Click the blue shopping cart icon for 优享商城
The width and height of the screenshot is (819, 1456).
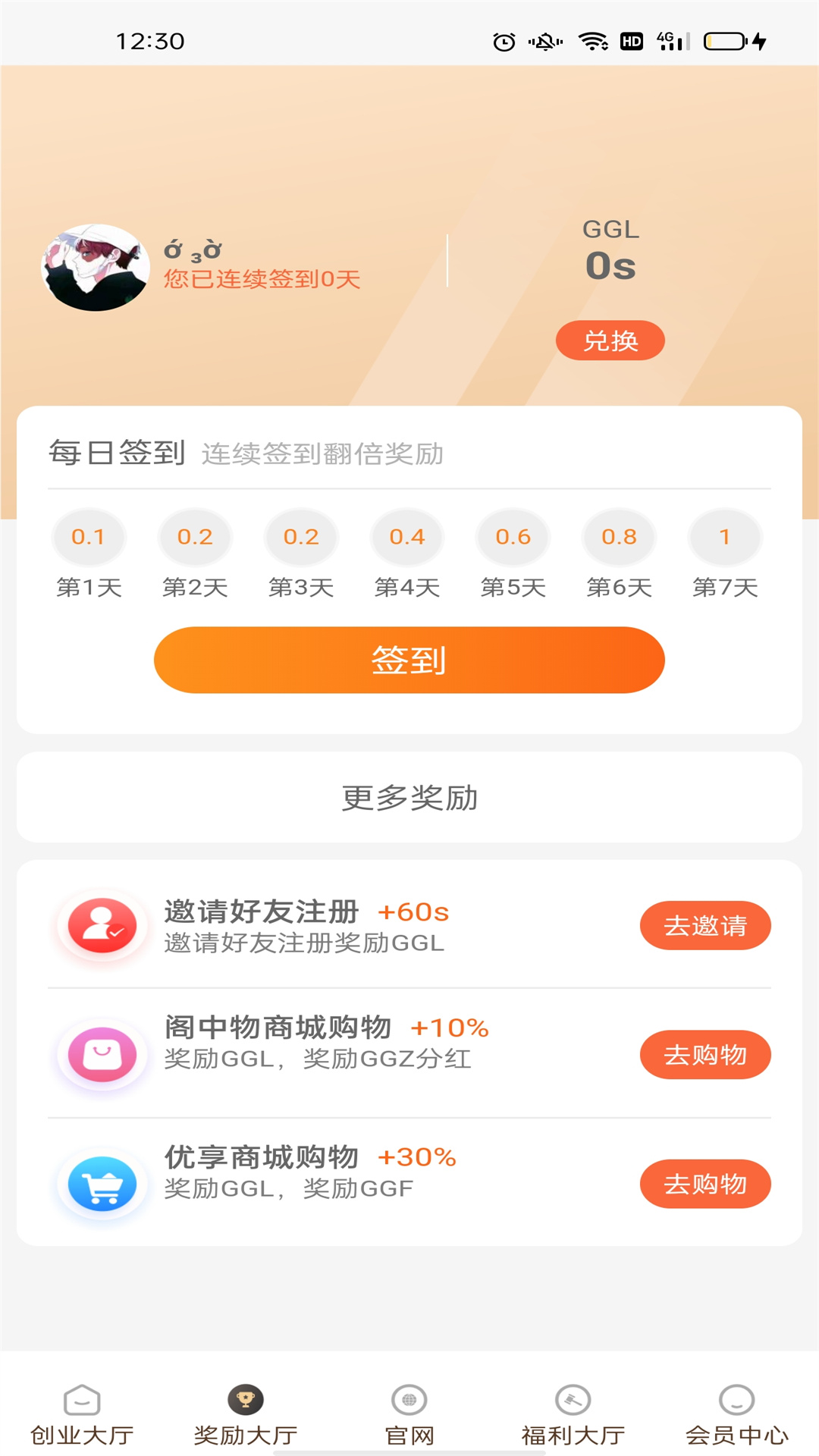102,1183
